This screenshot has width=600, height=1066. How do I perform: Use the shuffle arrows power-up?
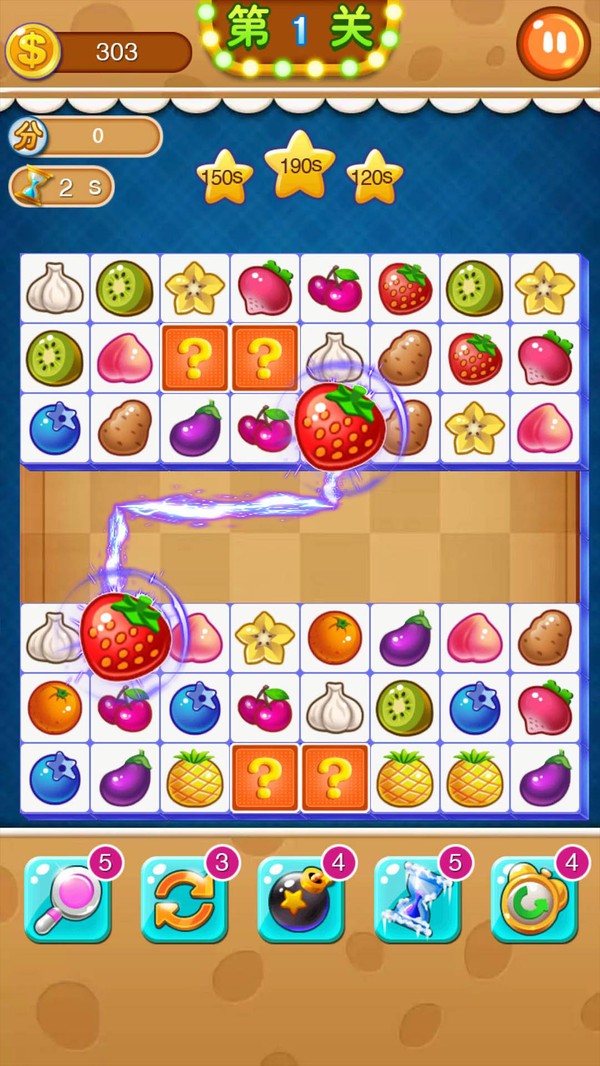point(184,900)
